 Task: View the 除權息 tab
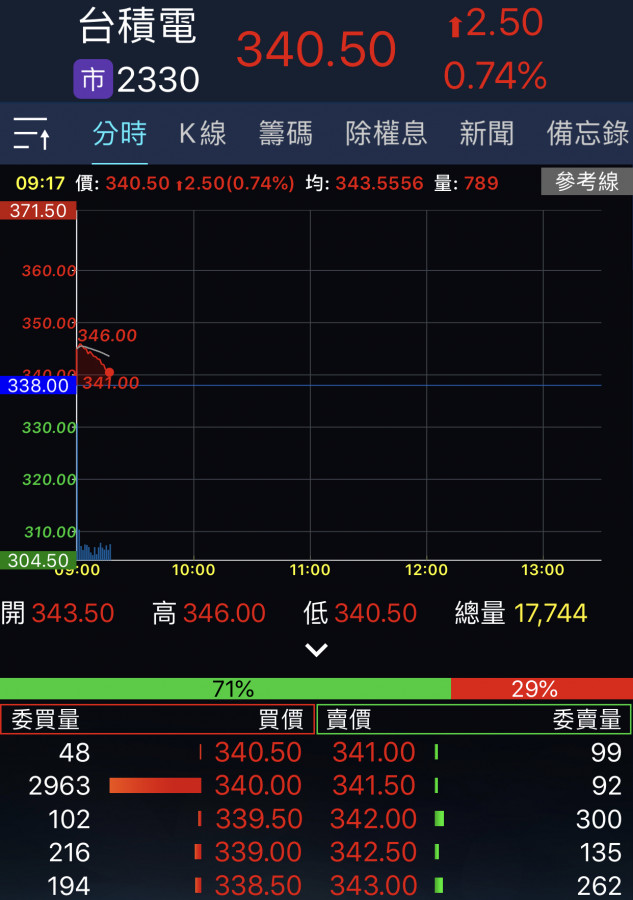click(386, 133)
